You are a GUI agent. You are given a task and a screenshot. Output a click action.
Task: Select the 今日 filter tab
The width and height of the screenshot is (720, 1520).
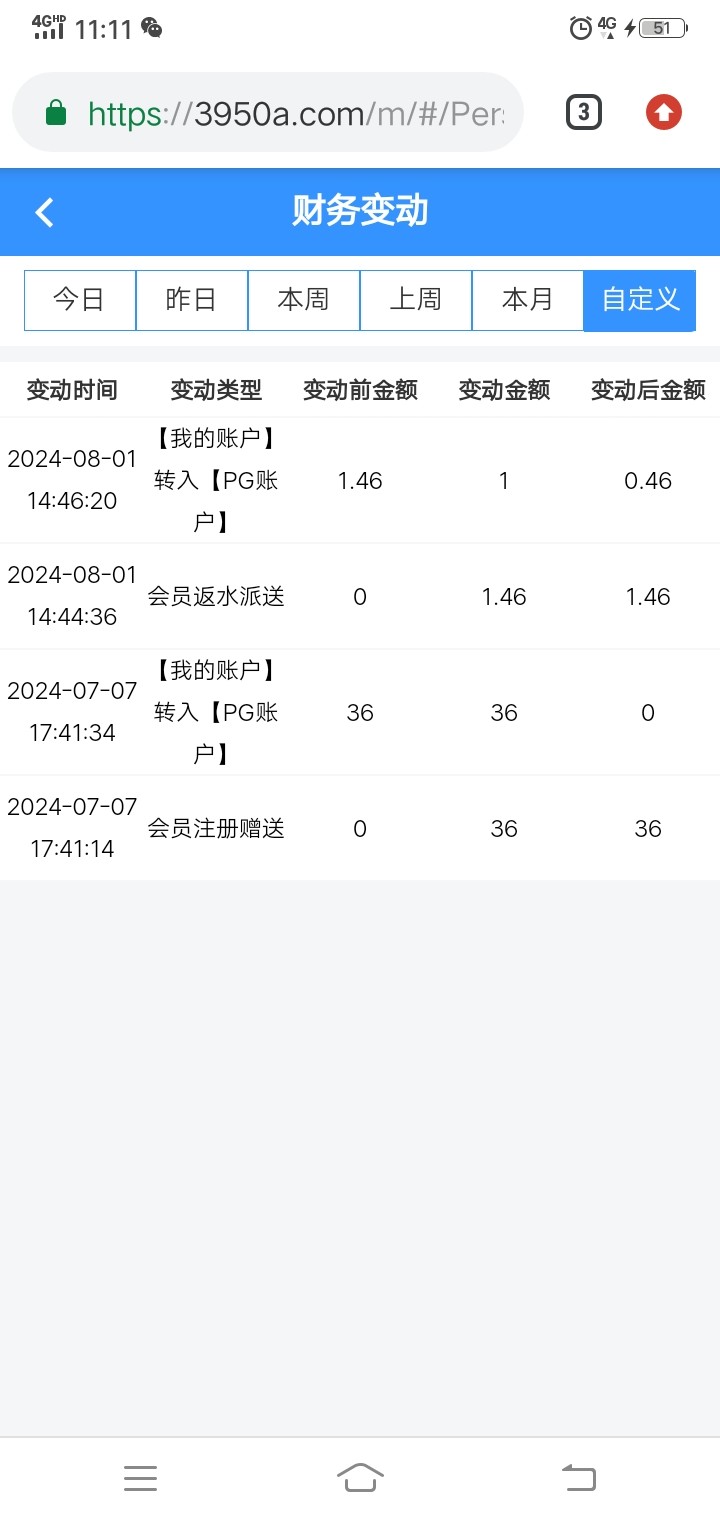[x=80, y=300]
